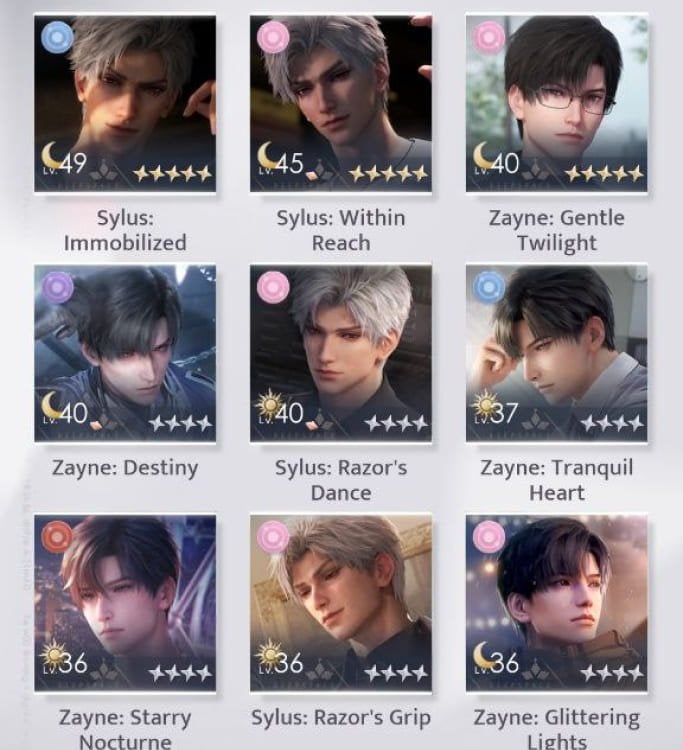The height and width of the screenshot is (750, 683).
Task: Open the Zayne: Destiny memory card
Action: [x=125, y=353]
